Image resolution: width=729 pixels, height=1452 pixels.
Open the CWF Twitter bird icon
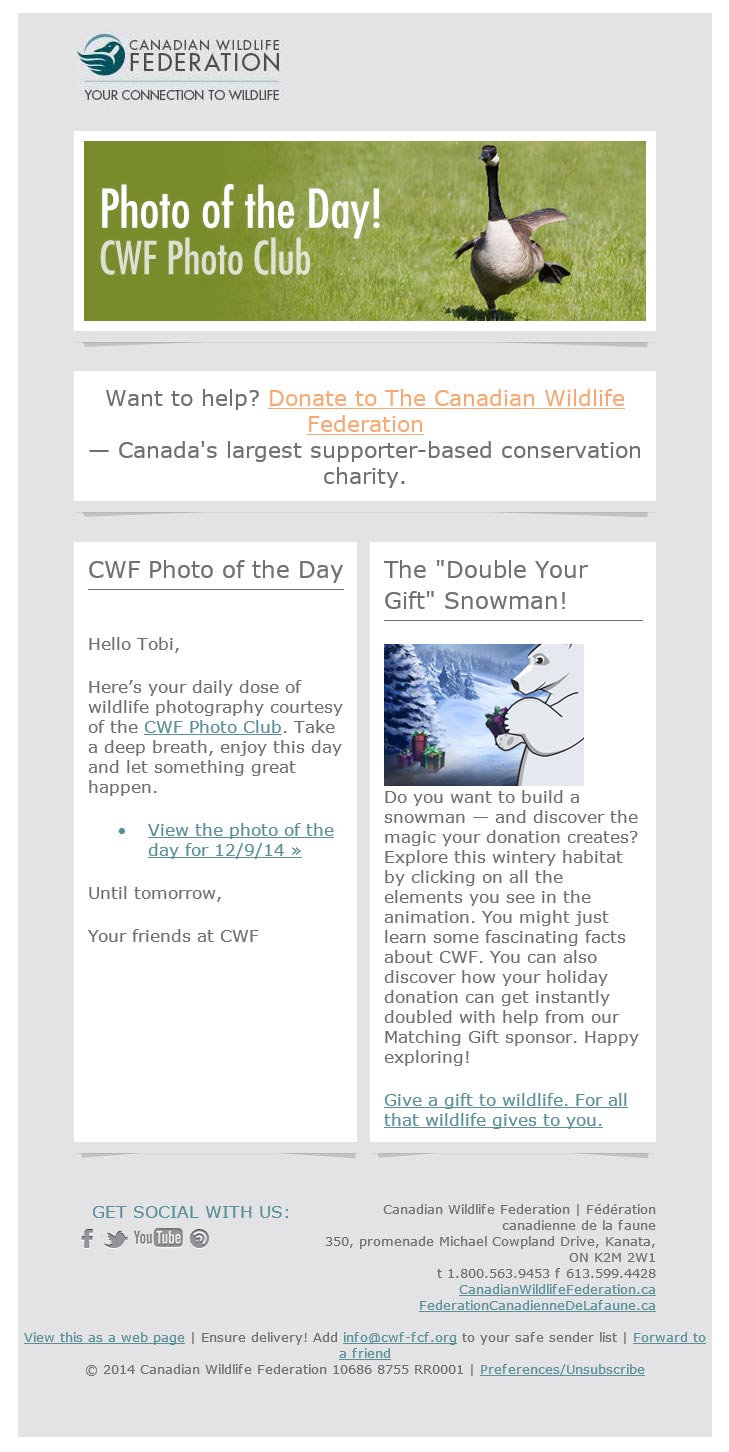pyautogui.click(x=116, y=1239)
